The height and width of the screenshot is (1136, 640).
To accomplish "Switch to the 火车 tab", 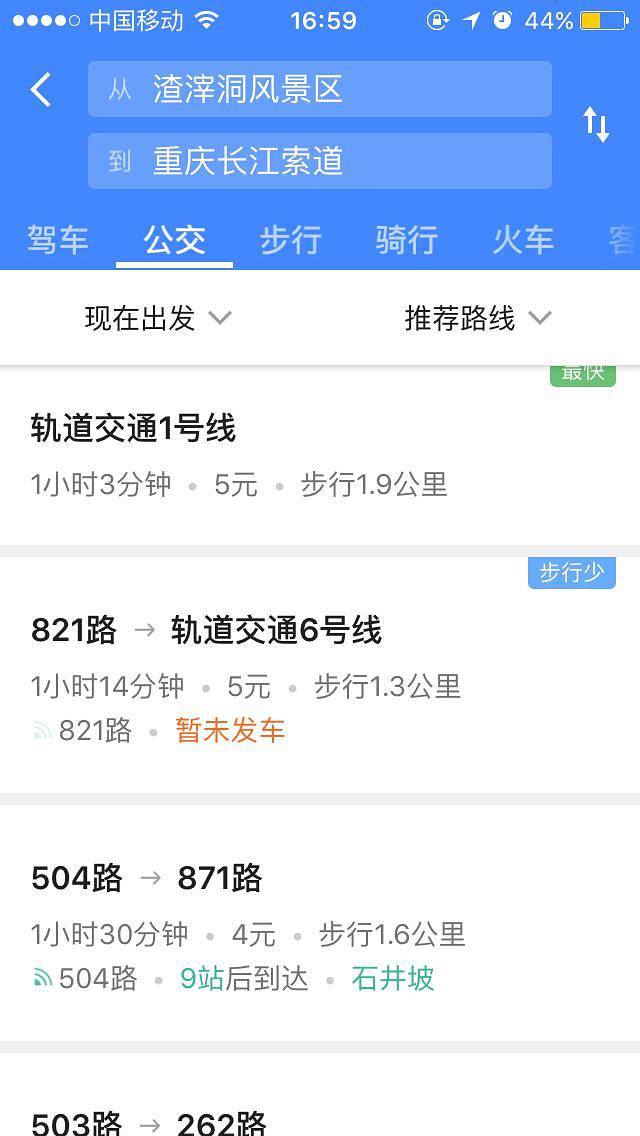I will pos(522,240).
